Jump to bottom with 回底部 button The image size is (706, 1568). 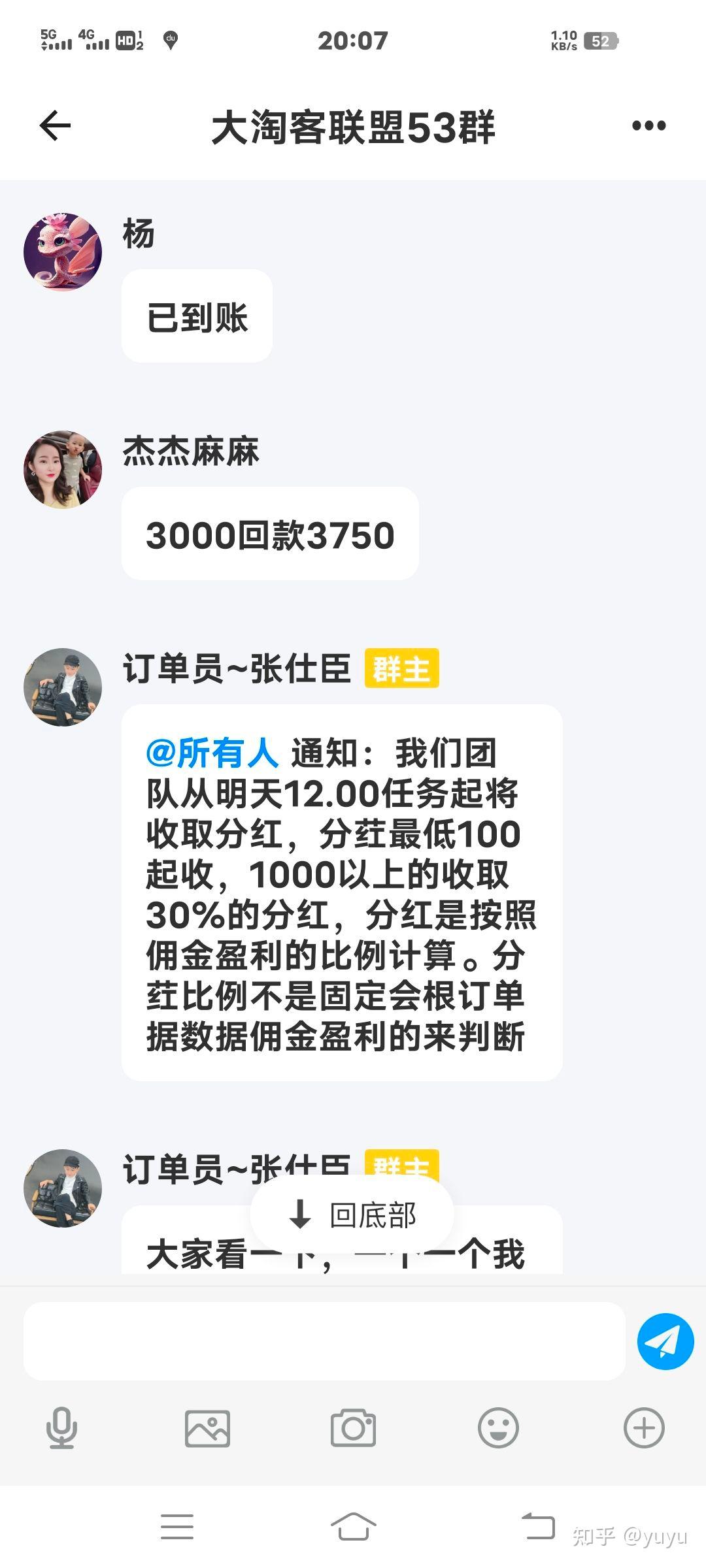352,1215
